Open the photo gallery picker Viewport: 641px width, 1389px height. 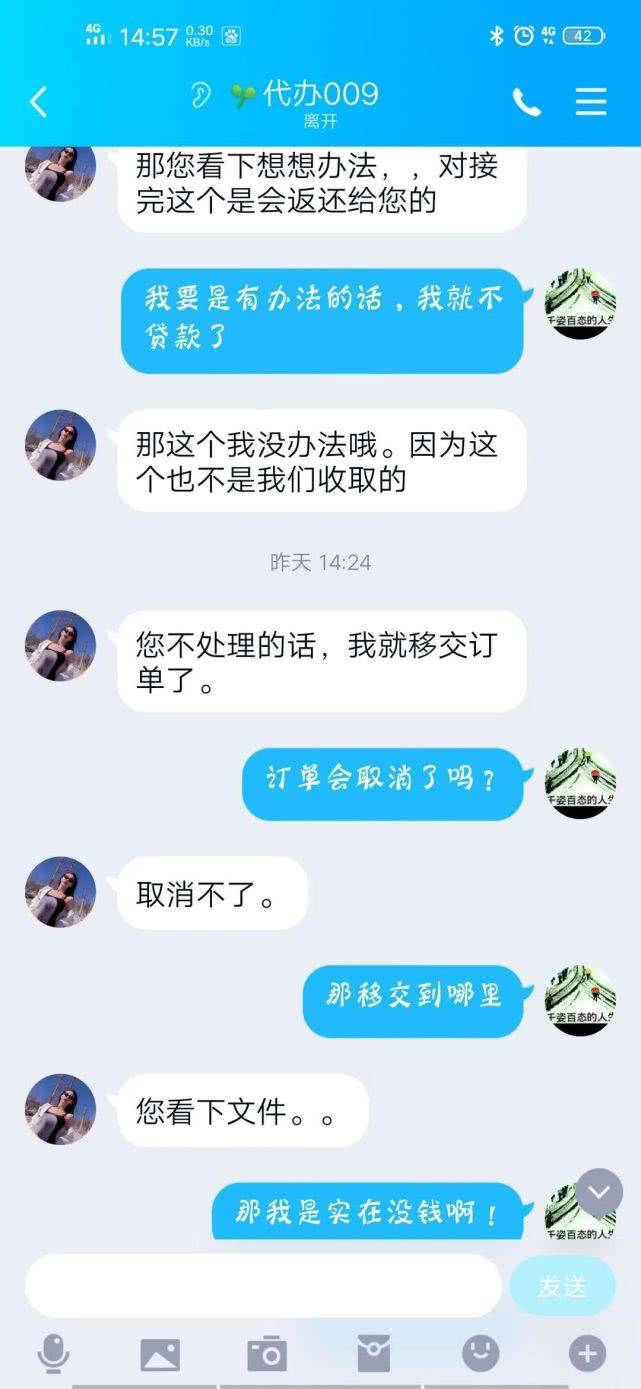pos(160,1354)
